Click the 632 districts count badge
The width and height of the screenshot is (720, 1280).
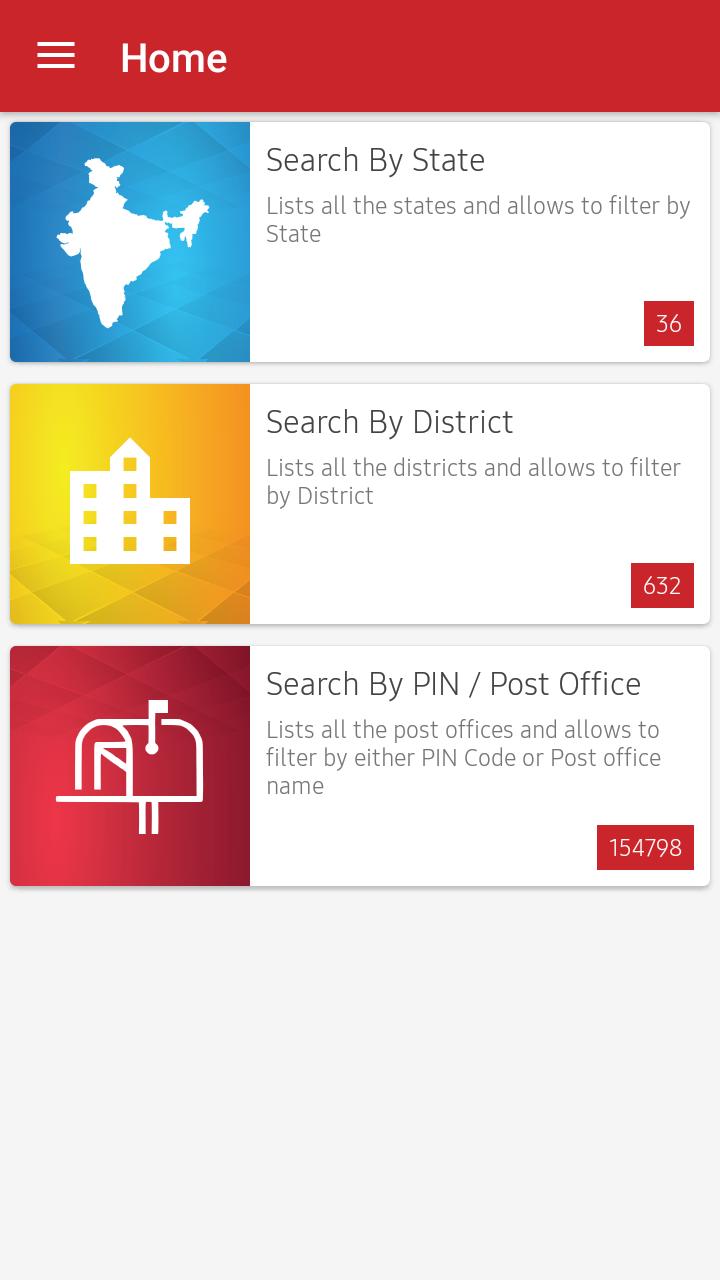[662, 585]
